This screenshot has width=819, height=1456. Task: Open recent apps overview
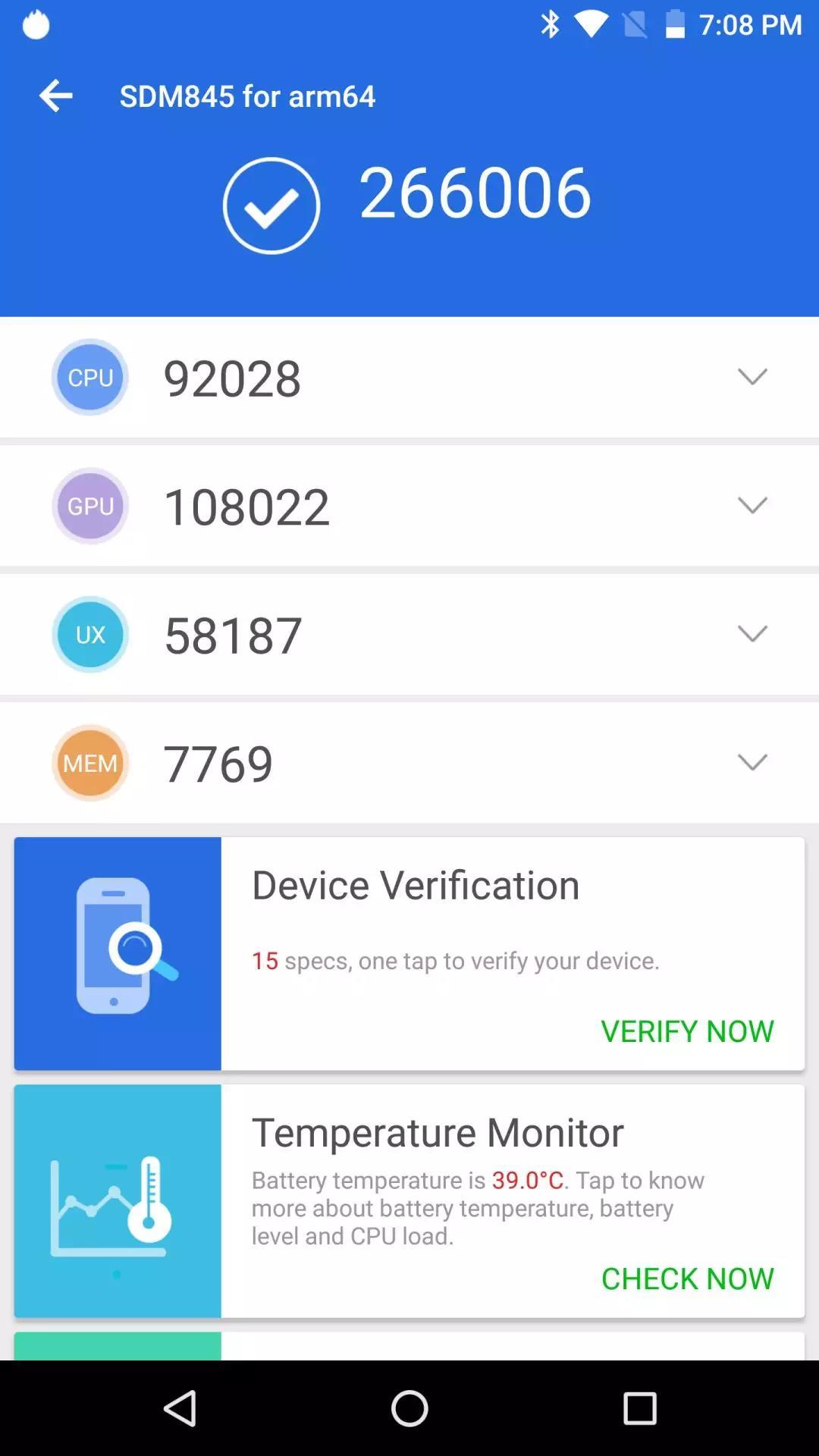[639, 1409]
